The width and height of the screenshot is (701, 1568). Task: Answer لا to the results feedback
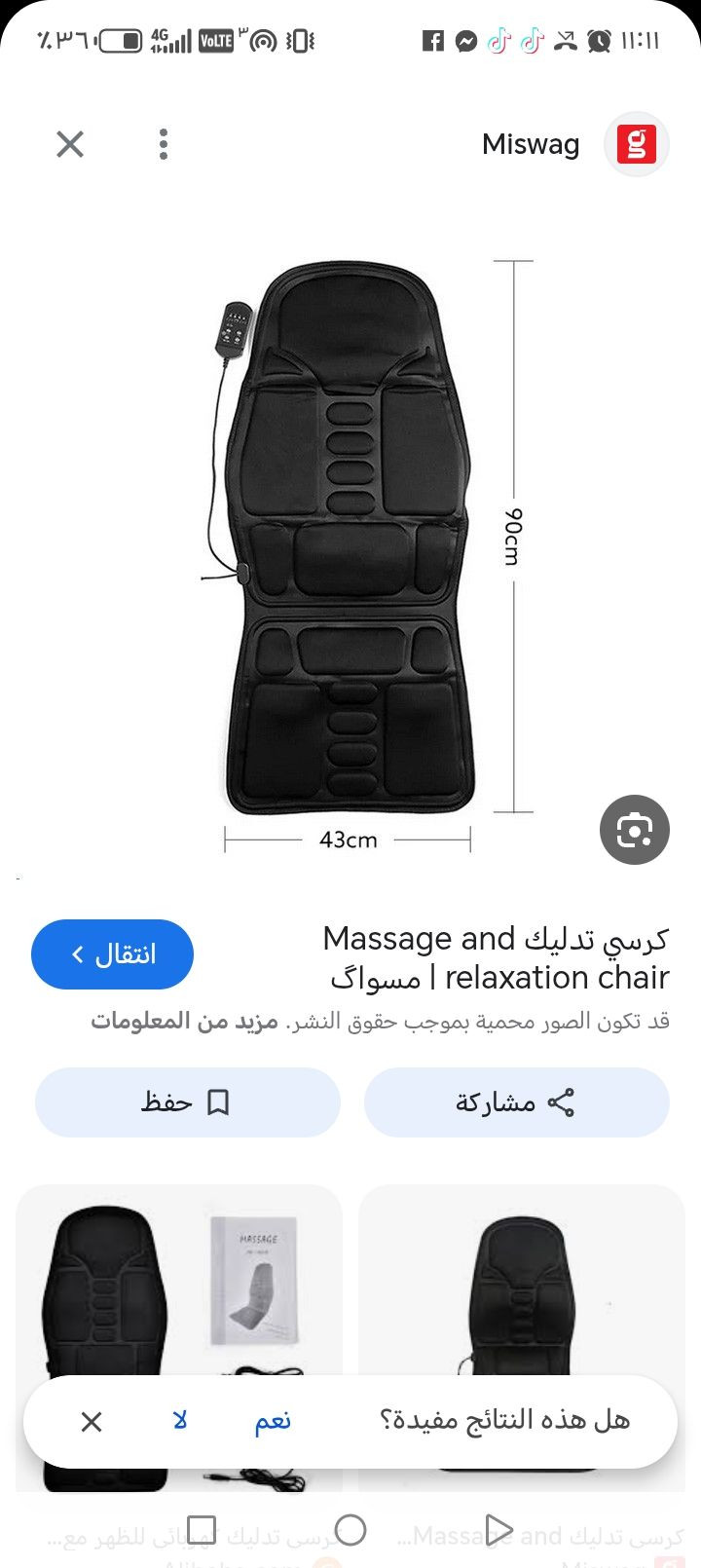pyautogui.click(x=179, y=1421)
